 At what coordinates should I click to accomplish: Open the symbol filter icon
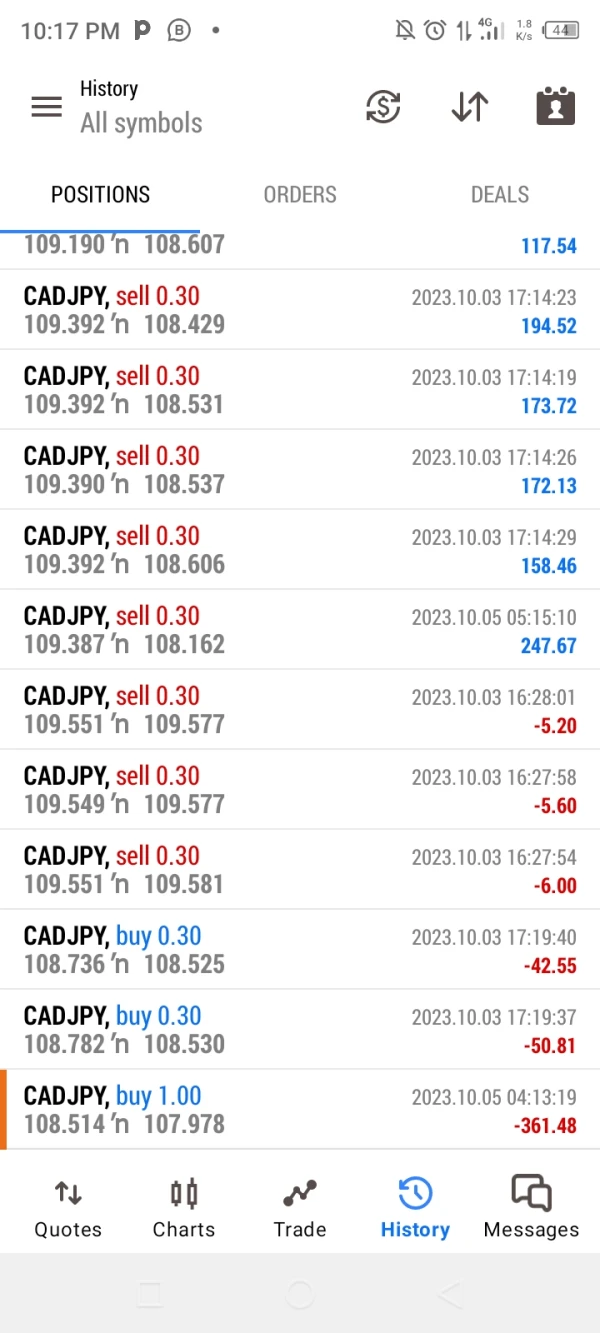pos(383,107)
